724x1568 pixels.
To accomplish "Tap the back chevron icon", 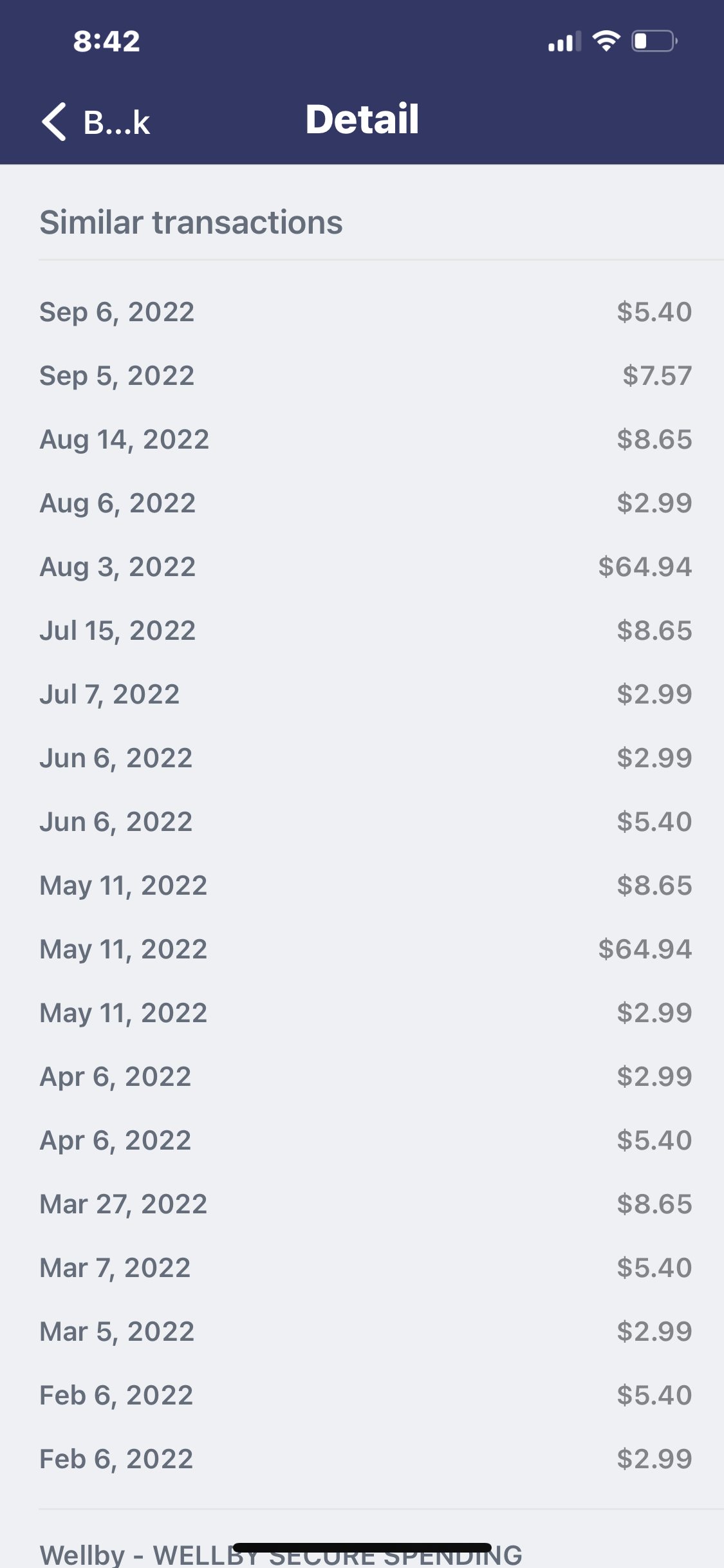I will pos(54,122).
